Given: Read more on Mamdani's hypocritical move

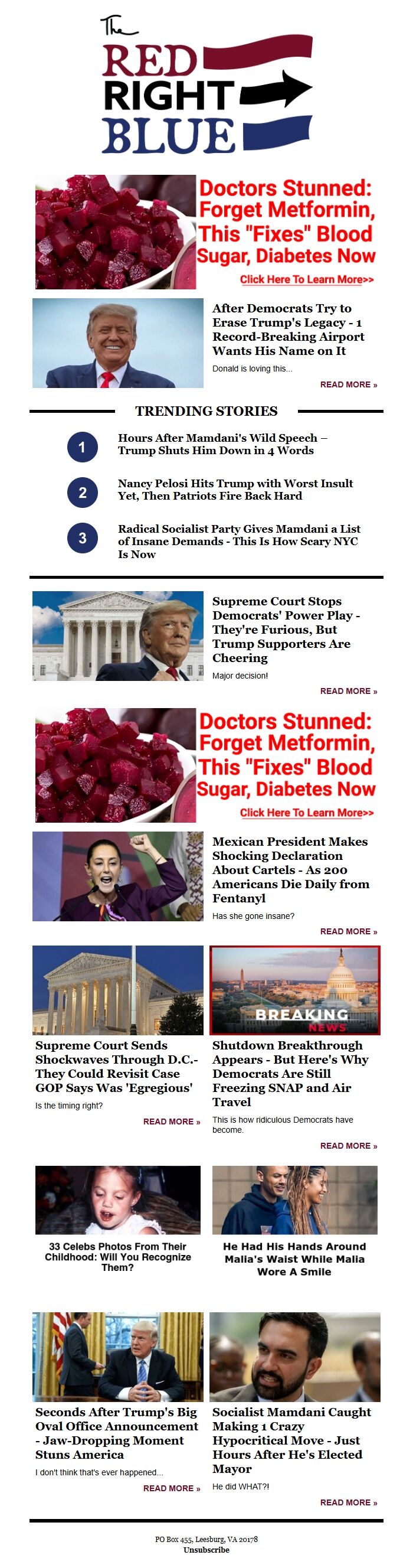Looking at the screenshot, I should coord(348,1502).
